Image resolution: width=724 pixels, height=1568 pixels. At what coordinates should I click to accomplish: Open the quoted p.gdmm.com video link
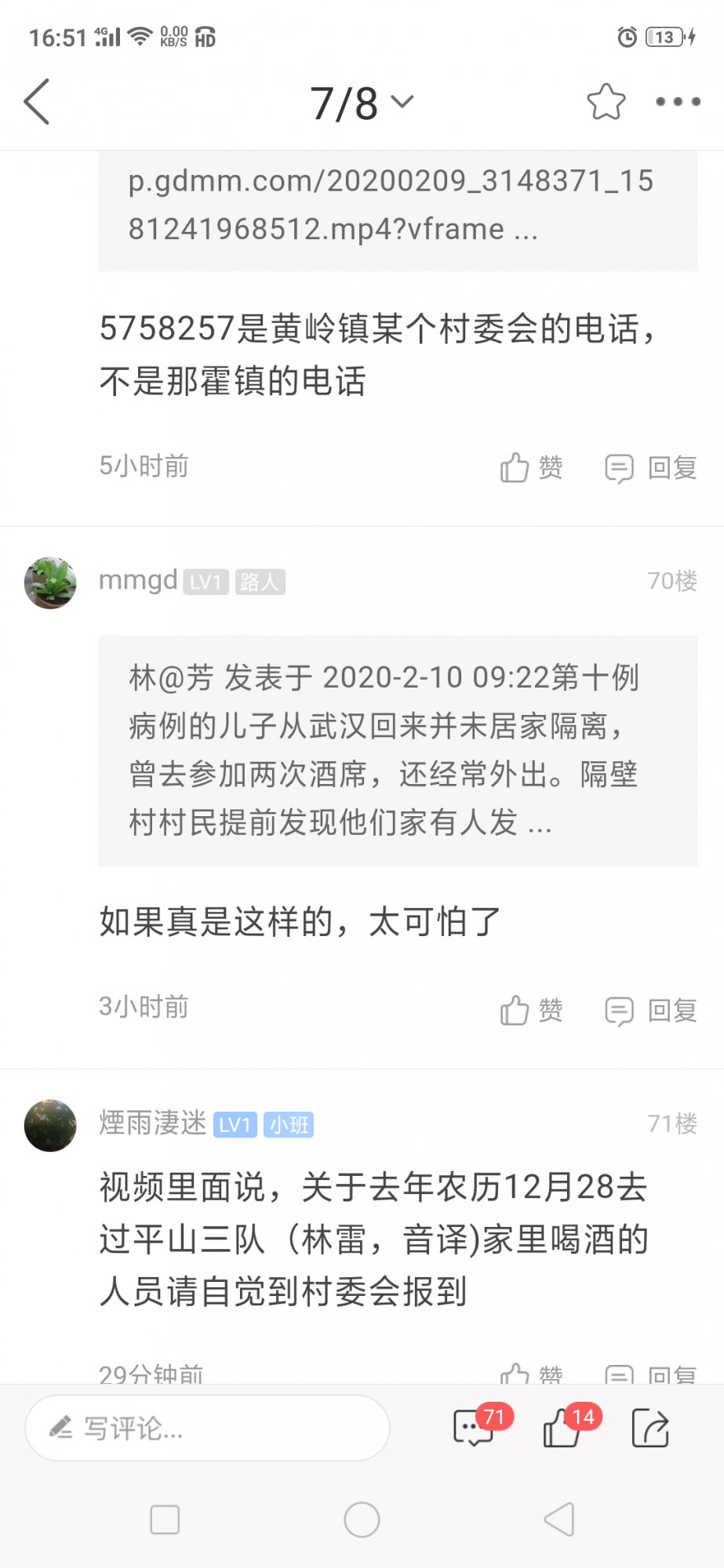pos(398,205)
